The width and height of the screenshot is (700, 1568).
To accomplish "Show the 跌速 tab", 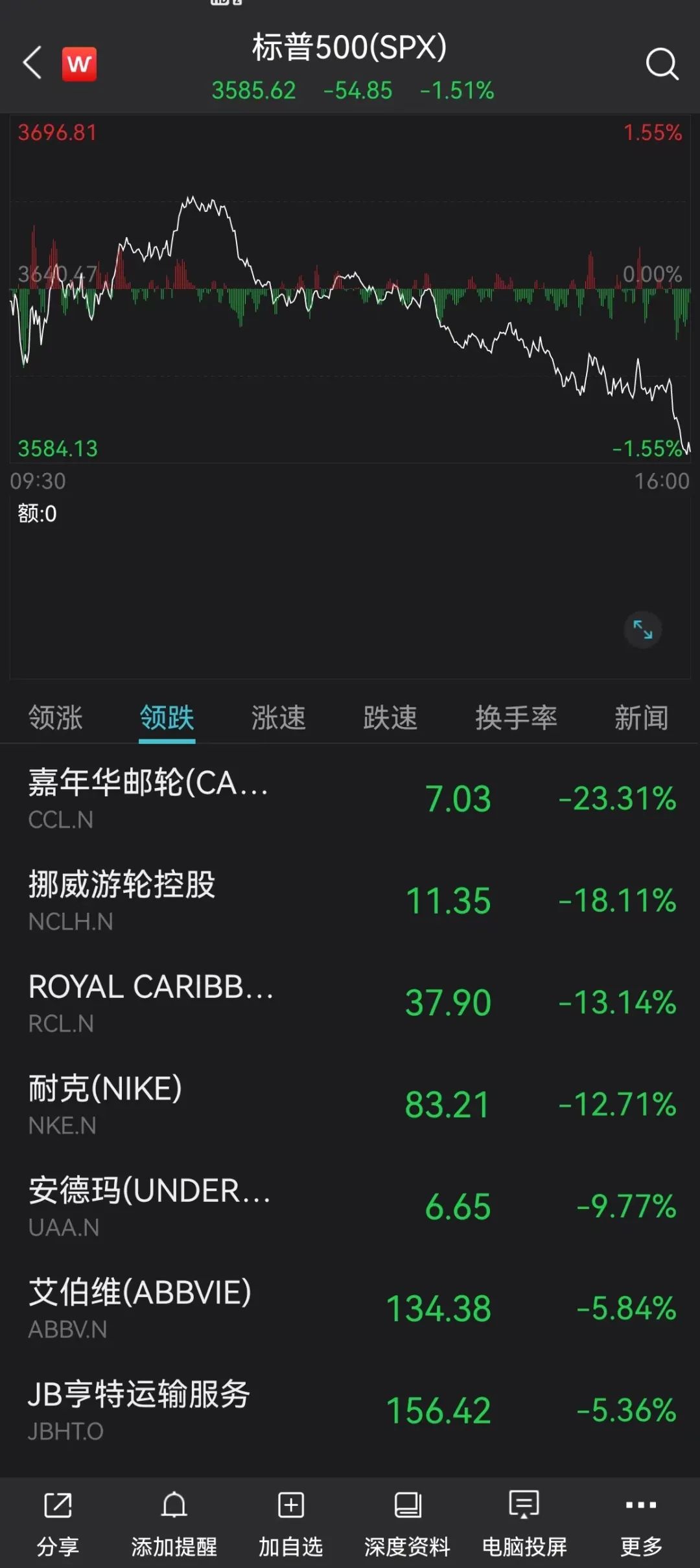I will (390, 718).
